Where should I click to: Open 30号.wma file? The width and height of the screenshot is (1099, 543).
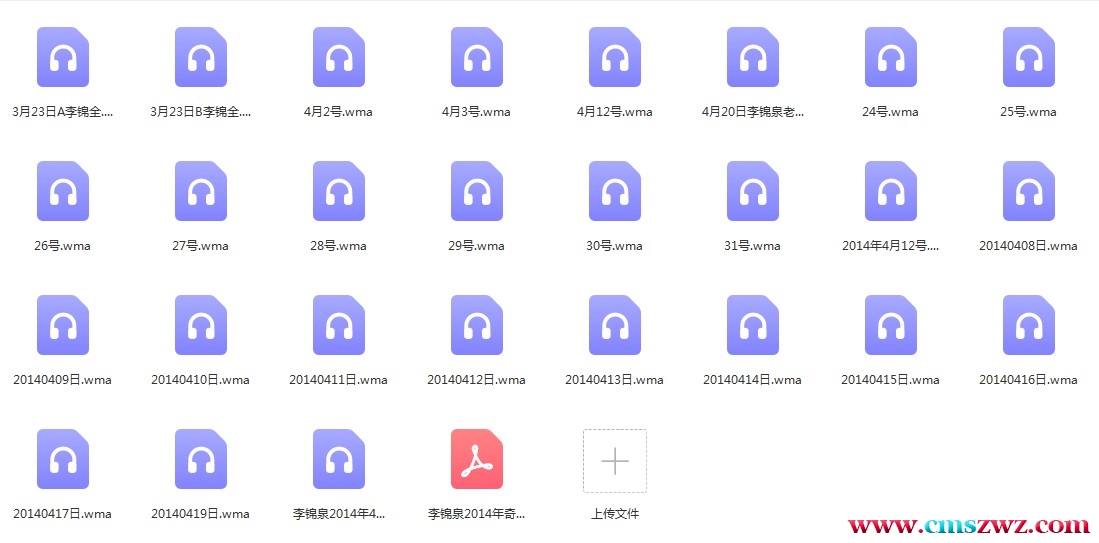(615, 191)
